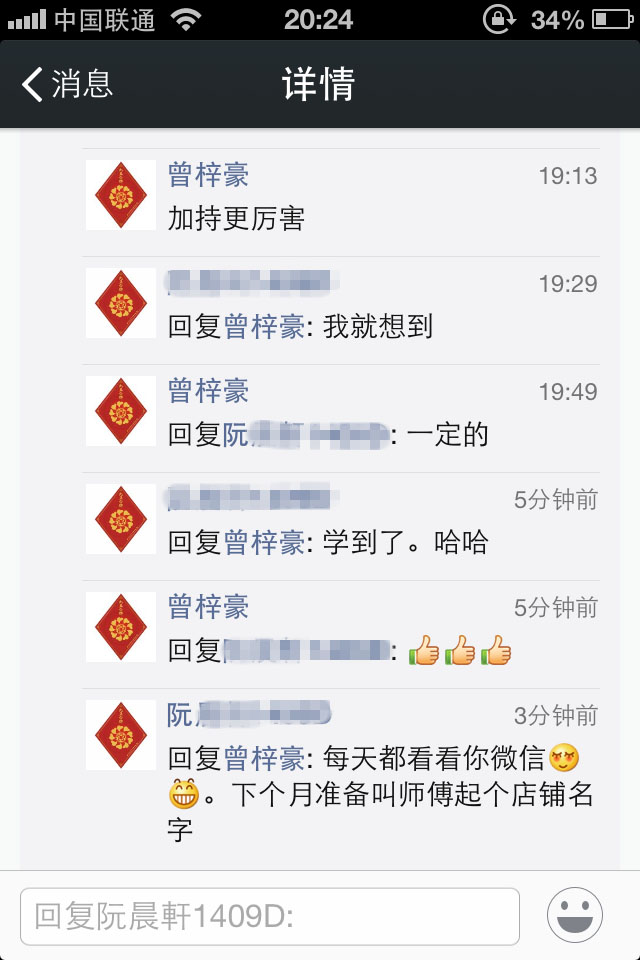Open 曾梓豪's profile from 加持更厉害 comment
The image size is (640, 960).
click(x=208, y=175)
